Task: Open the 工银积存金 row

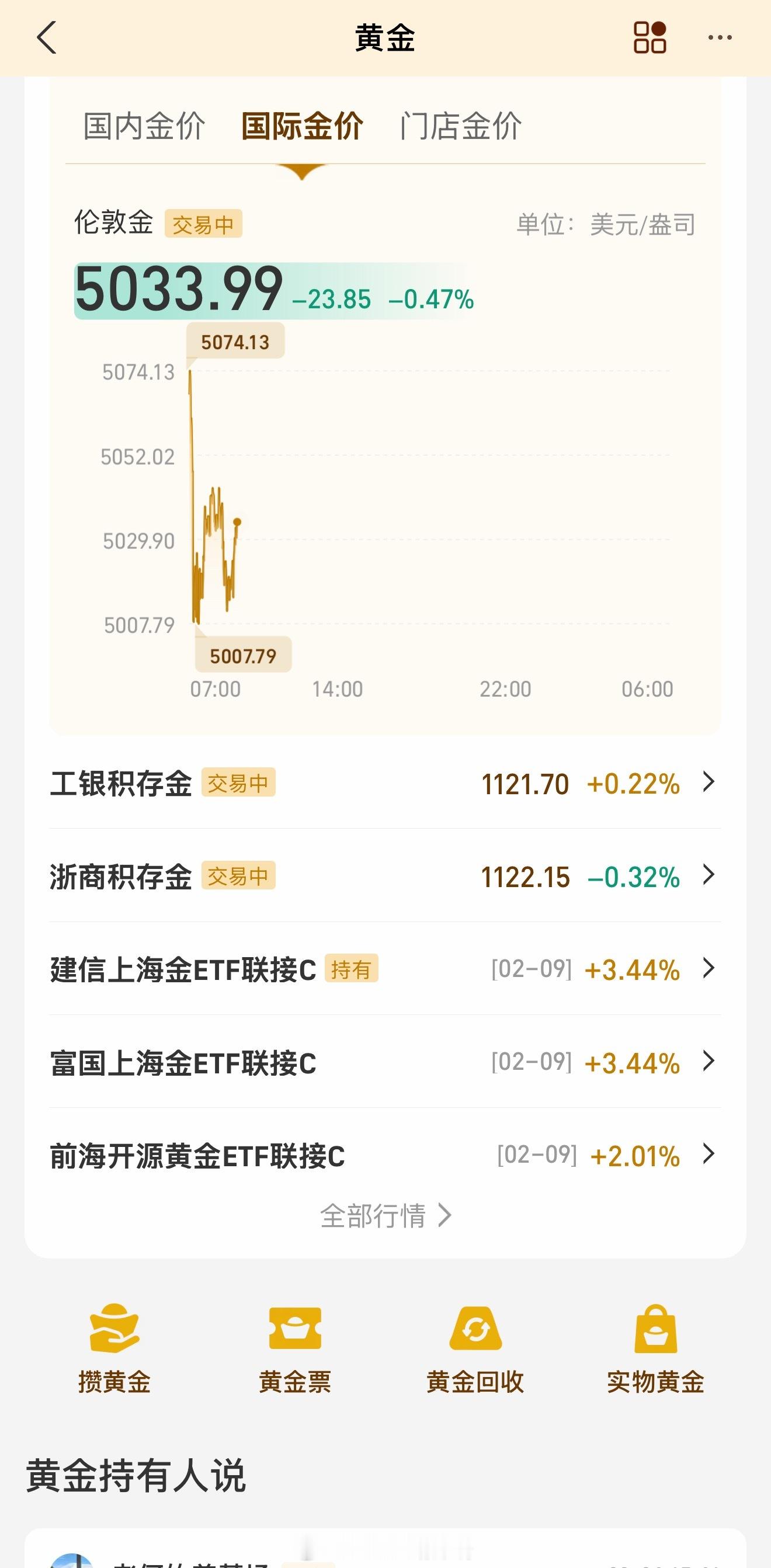Action: tap(385, 783)
